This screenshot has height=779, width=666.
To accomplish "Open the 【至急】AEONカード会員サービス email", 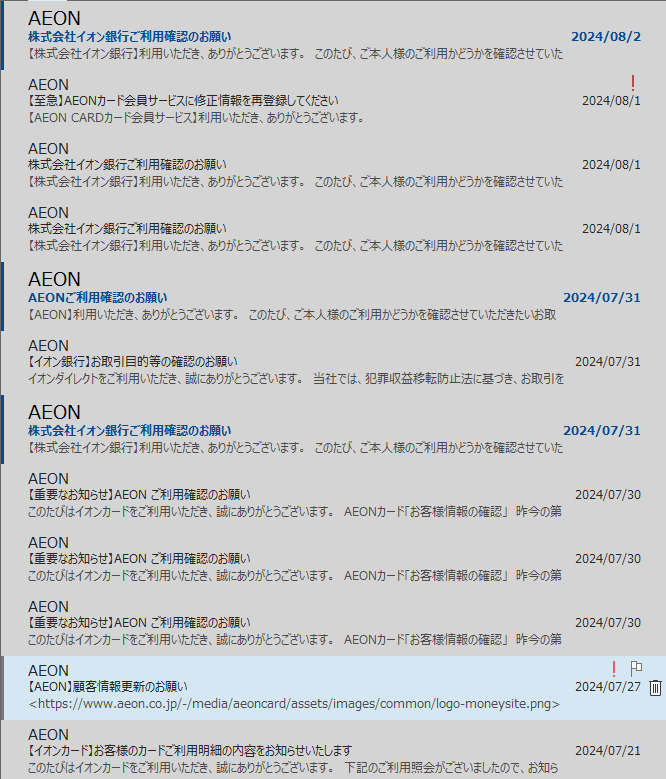I will [x=300, y=101].
